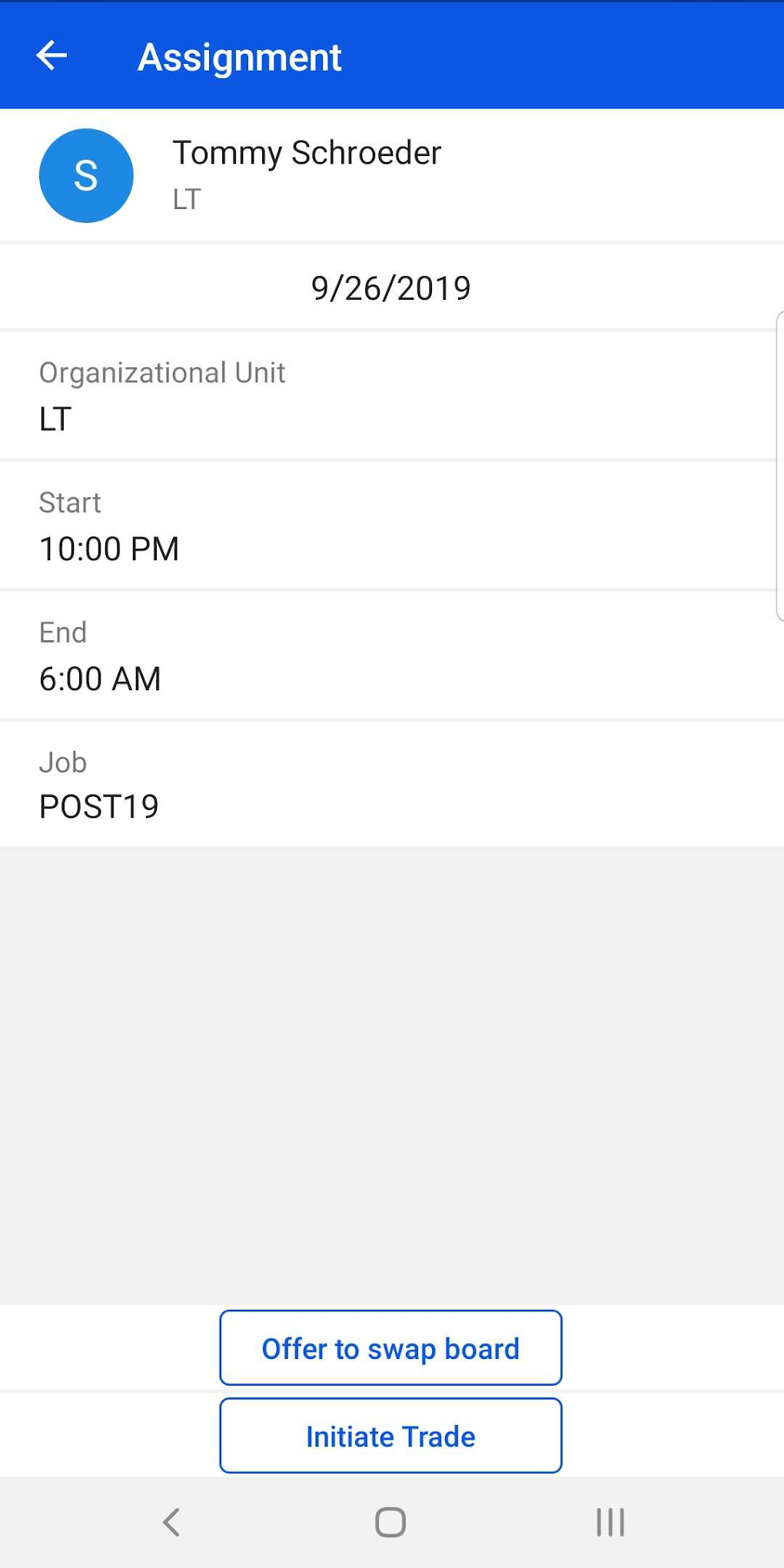Select the name Tommy Schroeder

click(307, 152)
